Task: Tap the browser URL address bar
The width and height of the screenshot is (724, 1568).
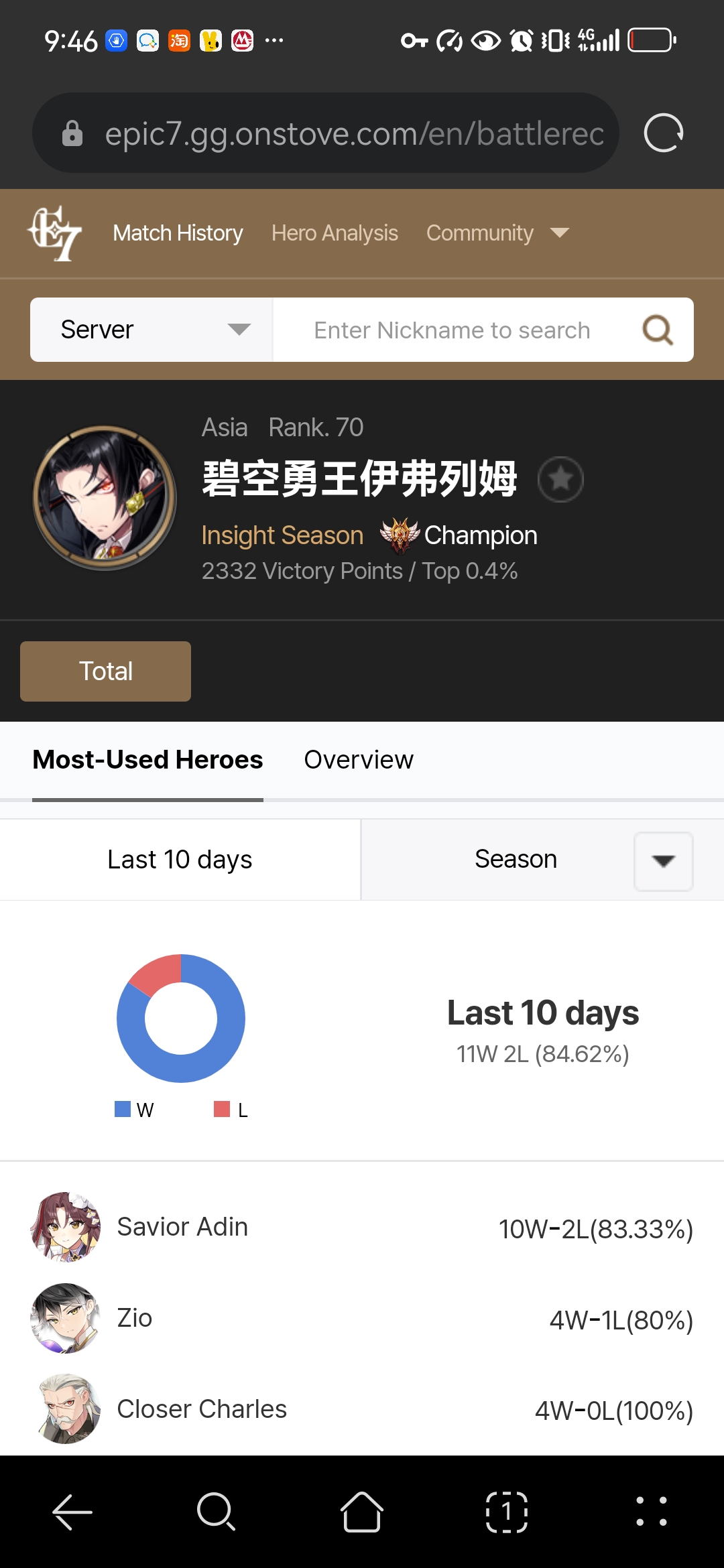Action: click(326, 133)
